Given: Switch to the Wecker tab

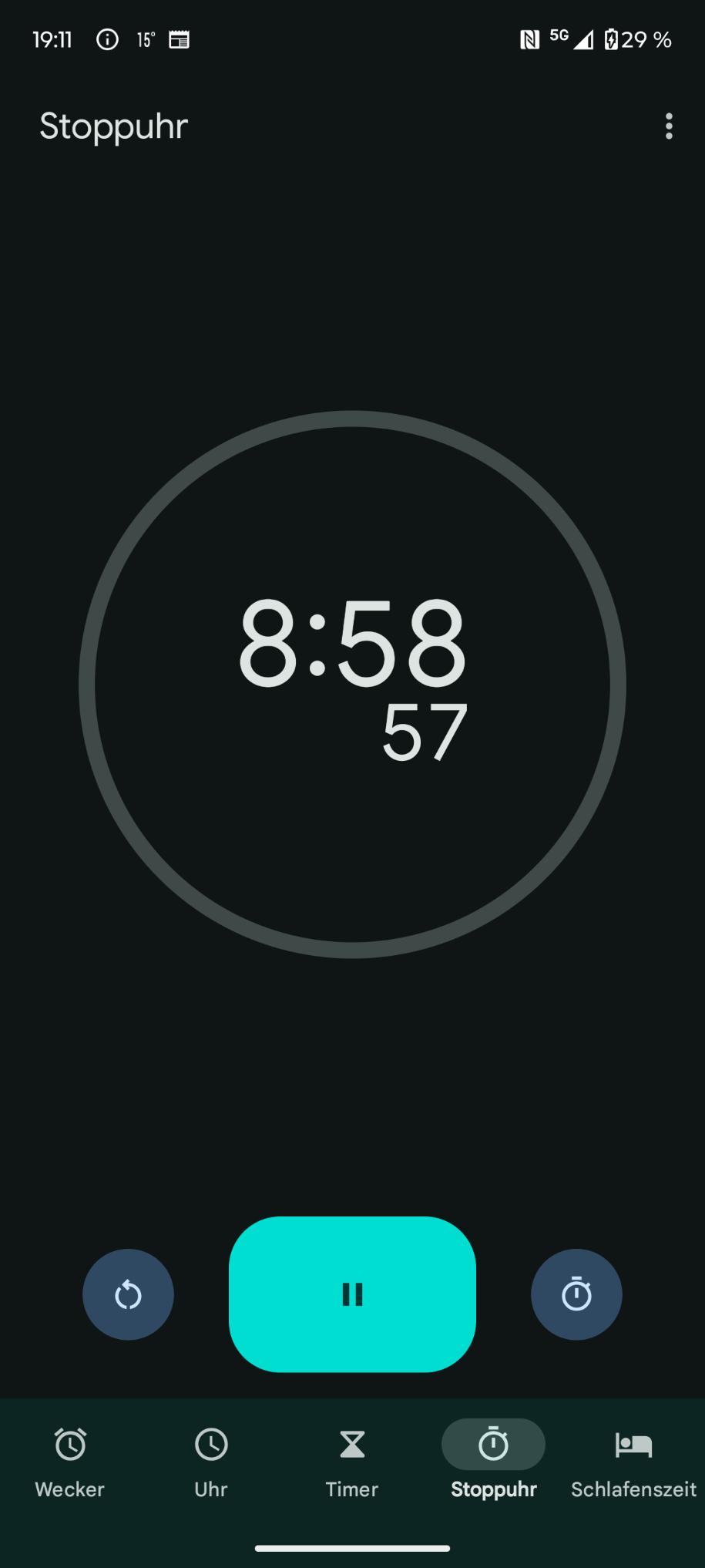Looking at the screenshot, I should point(70,1462).
